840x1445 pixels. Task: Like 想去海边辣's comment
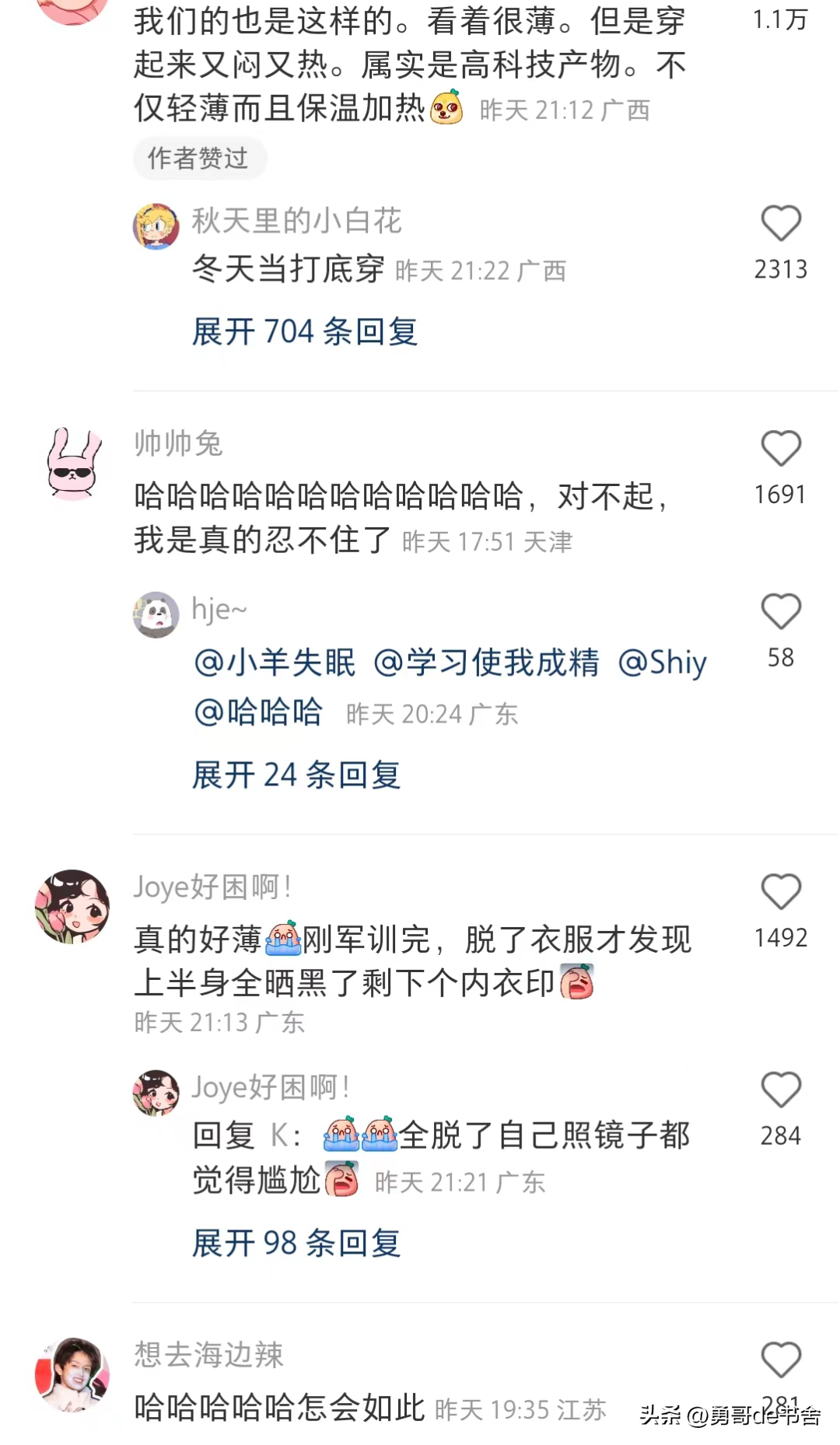(780, 1360)
